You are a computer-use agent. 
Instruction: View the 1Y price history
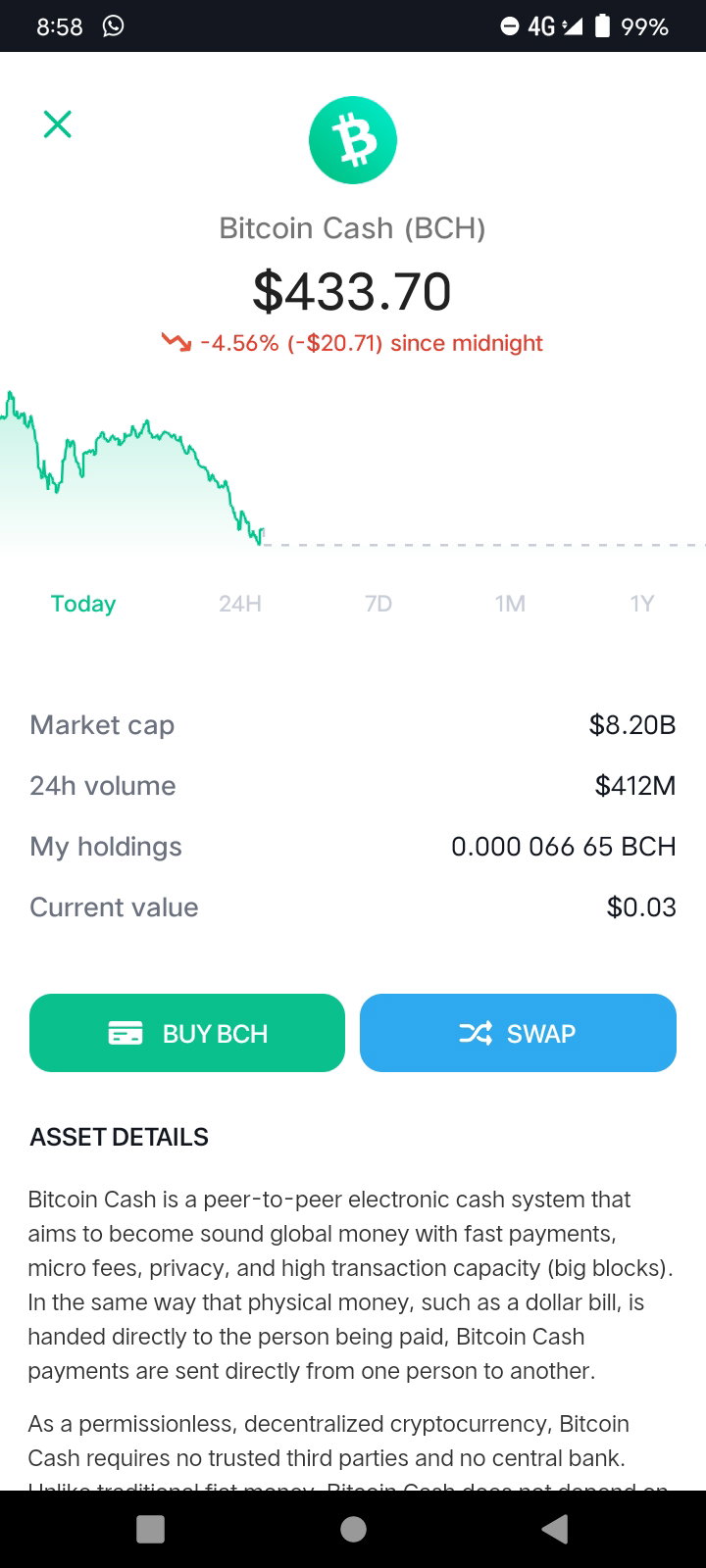(x=641, y=604)
